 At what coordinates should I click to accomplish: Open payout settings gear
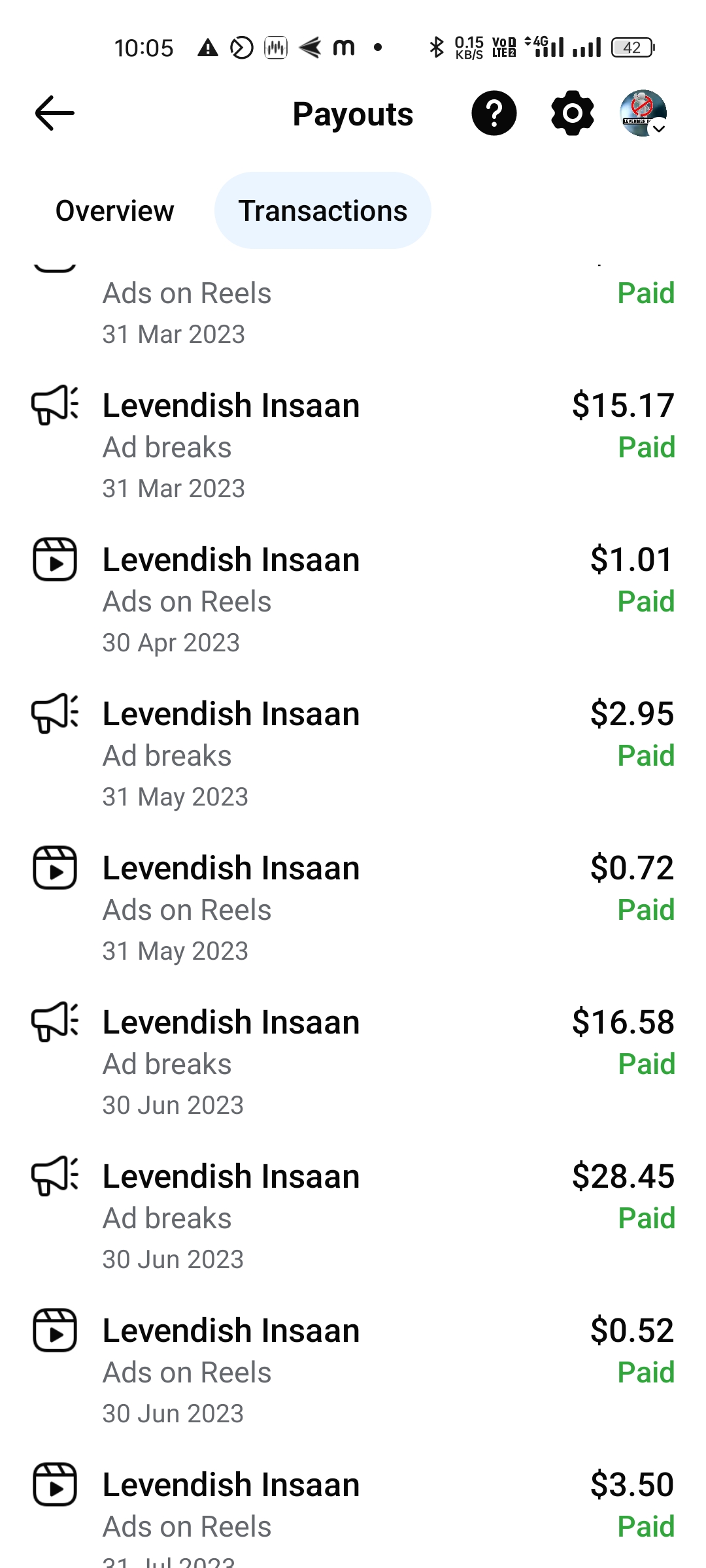coord(573,114)
